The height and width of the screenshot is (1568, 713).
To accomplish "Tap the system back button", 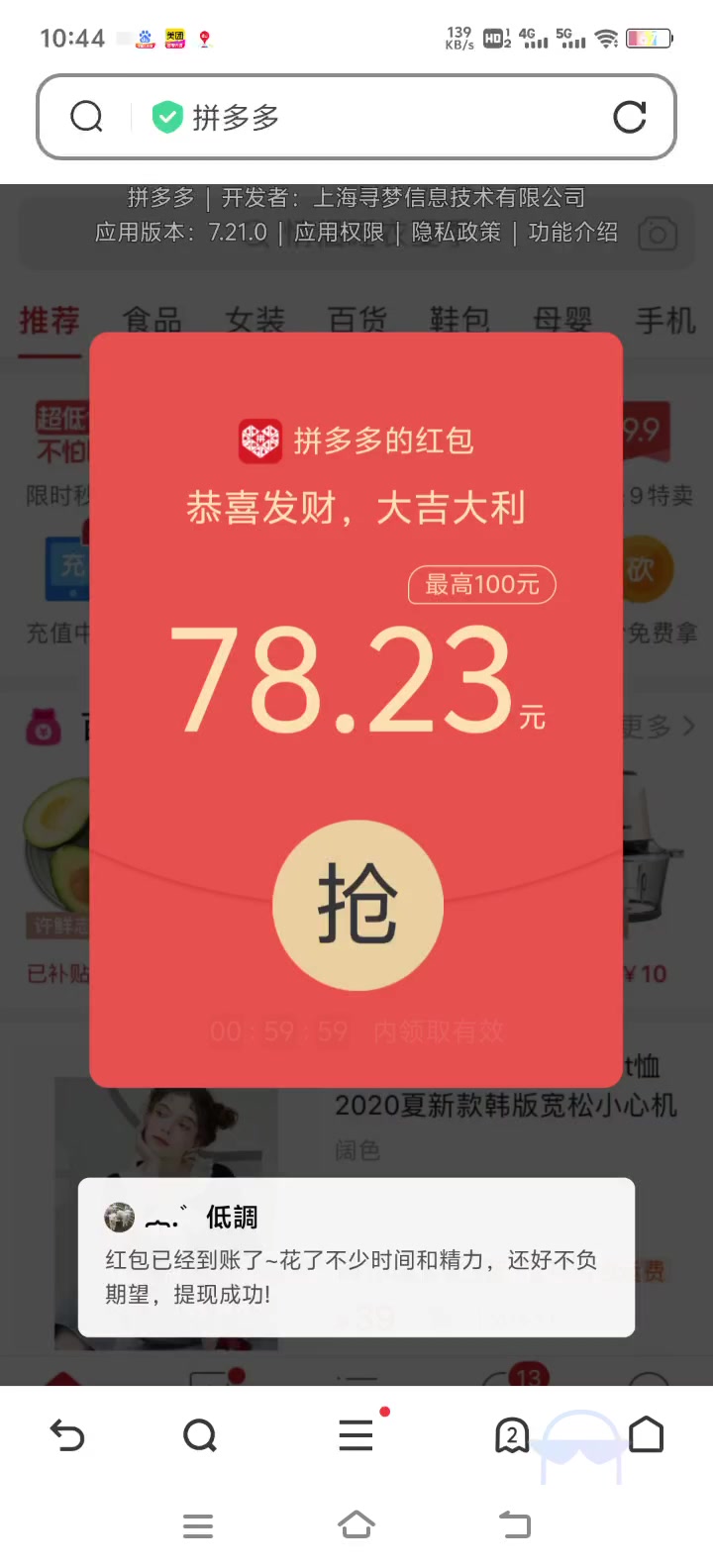I will (x=515, y=1525).
